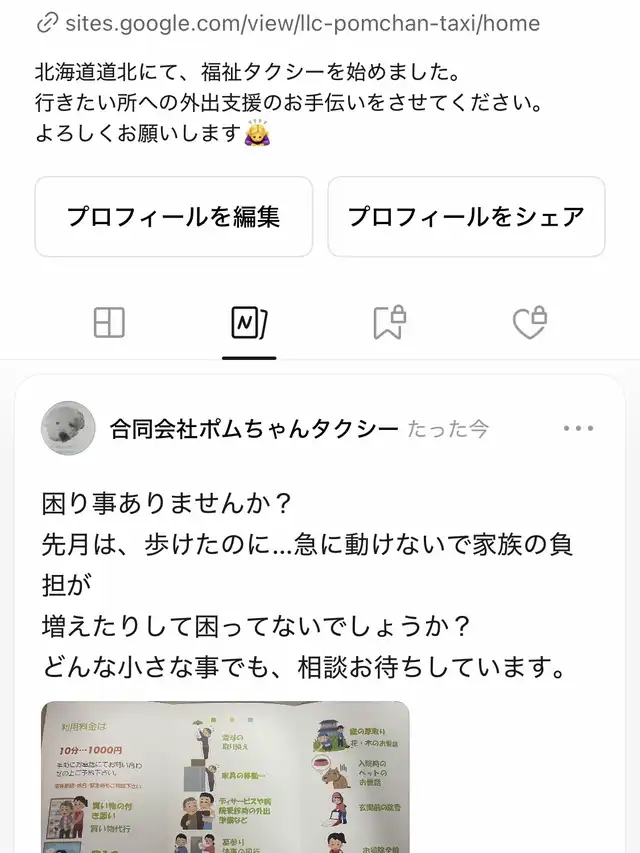This screenshot has width=640, height=853.
Task: Open the post's three-dot options menu
Action: (x=579, y=429)
